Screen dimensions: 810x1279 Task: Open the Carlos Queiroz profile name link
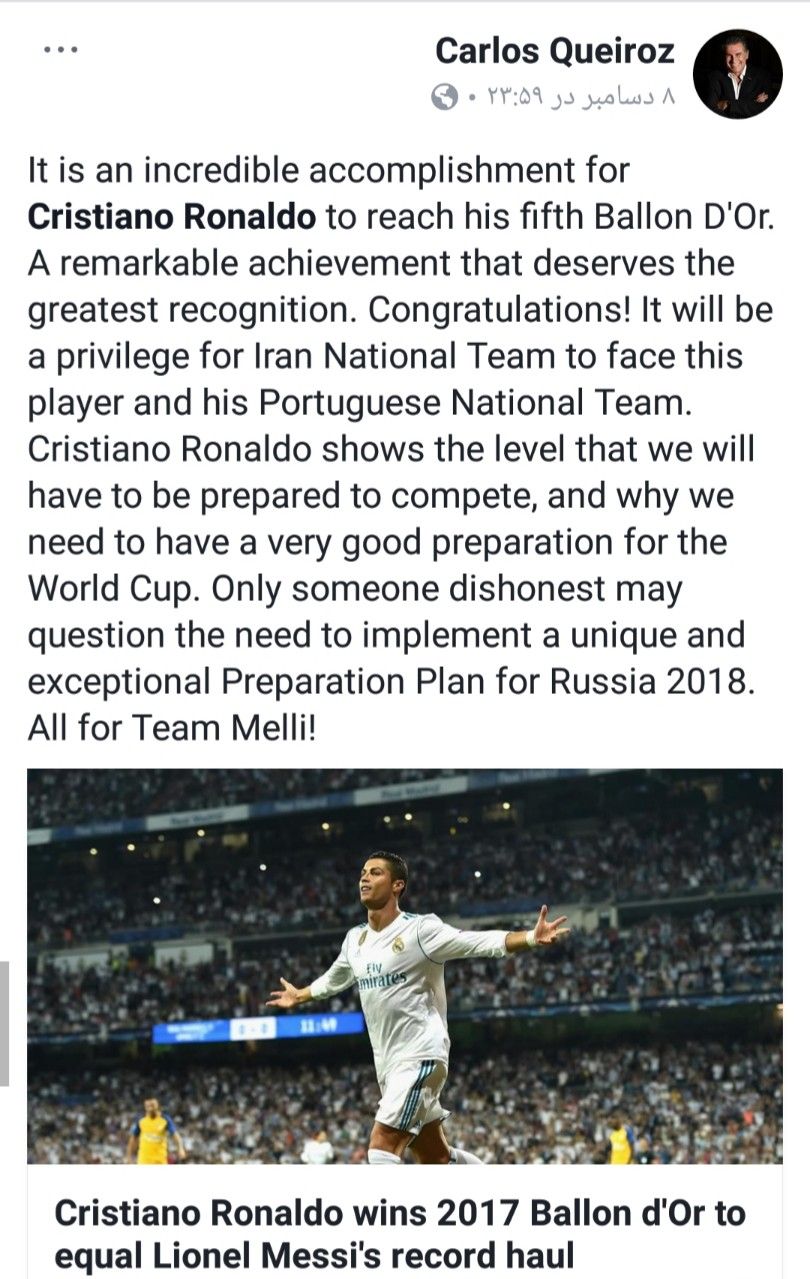coord(555,52)
